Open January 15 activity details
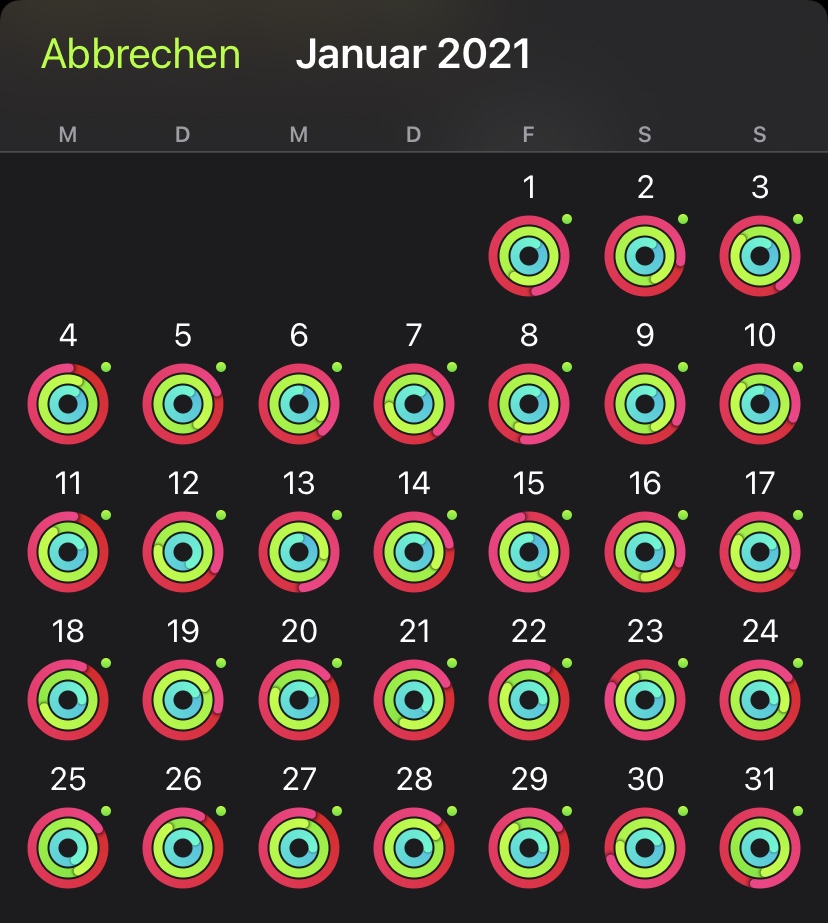The width and height of the screenshot is (828, 923). coord(529,552)
